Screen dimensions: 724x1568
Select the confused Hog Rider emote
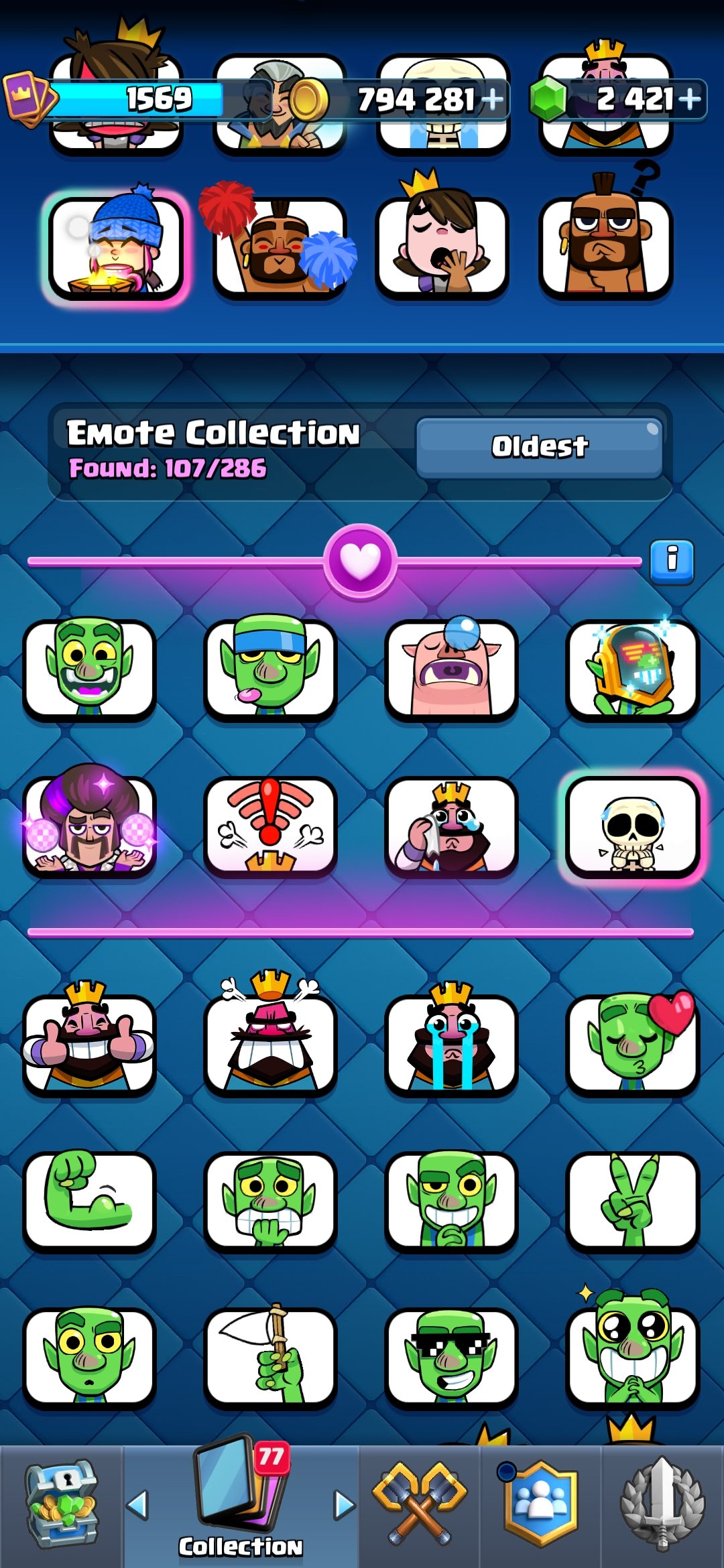pyautogui.click(x=605, y=246)
